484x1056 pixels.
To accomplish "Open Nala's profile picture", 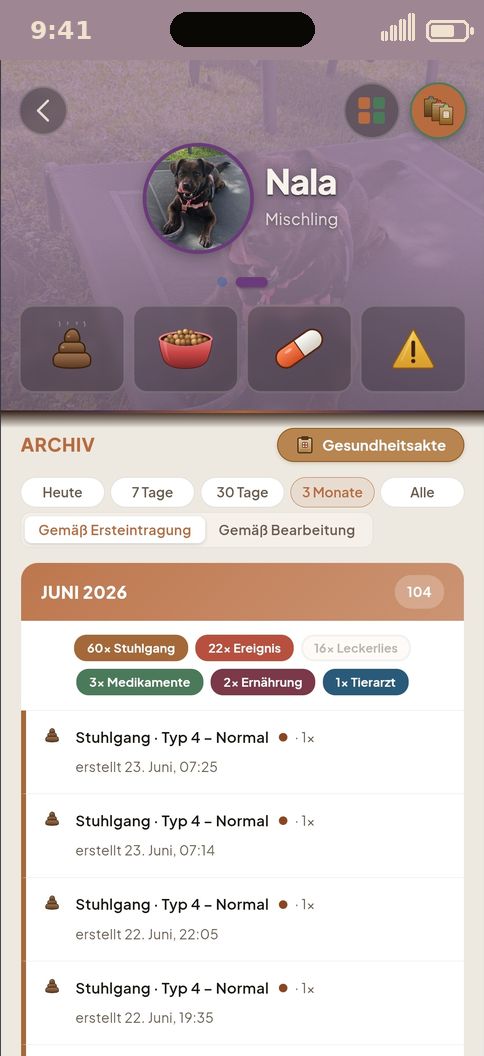I will (x=198, y=198).
